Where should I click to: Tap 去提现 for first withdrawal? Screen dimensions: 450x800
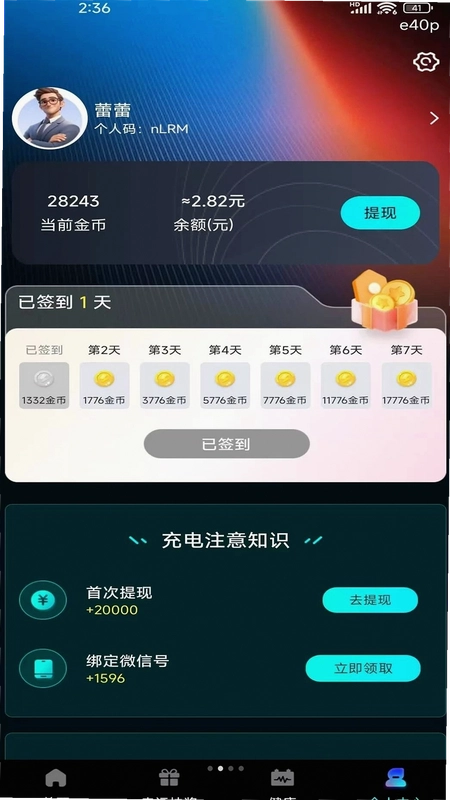click(370, 600)
